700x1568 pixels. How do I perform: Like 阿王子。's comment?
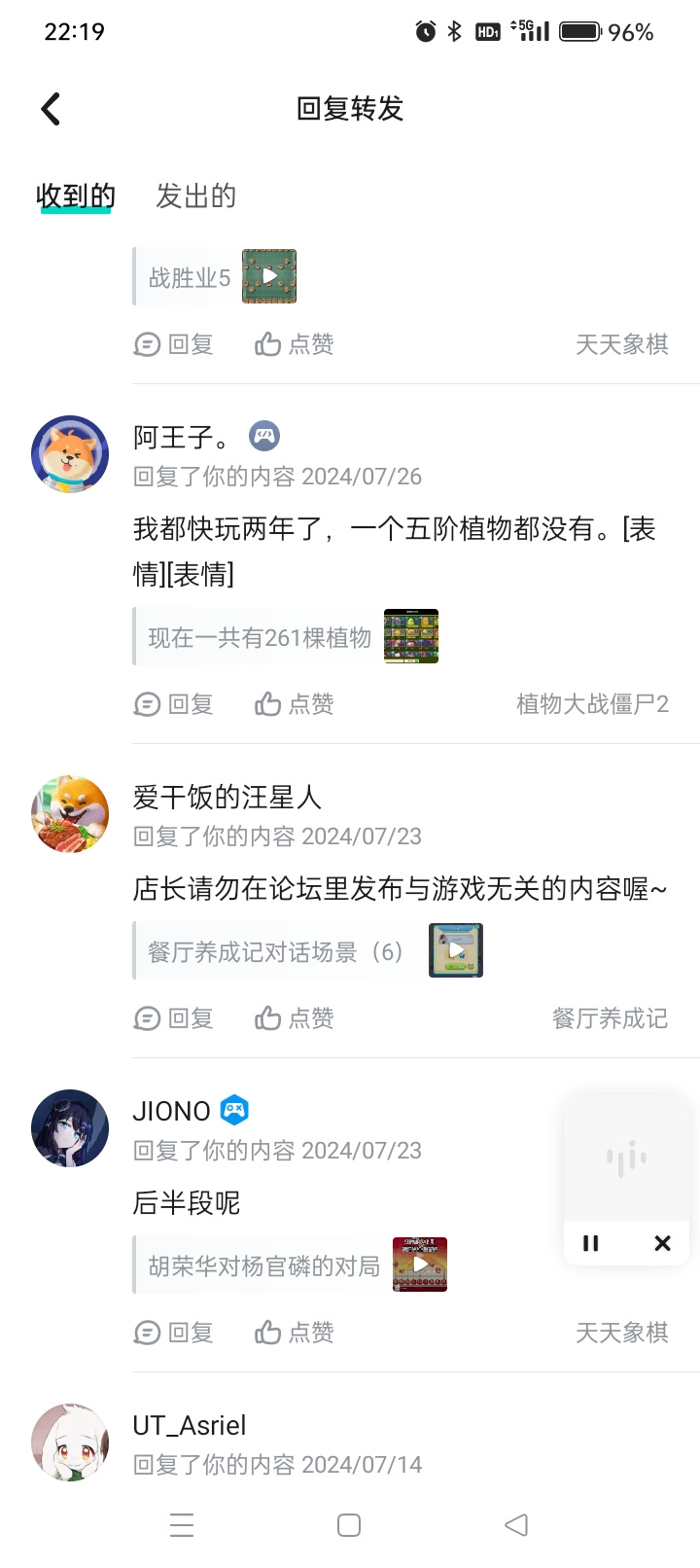pyautogui.click(x=295, y=704)
